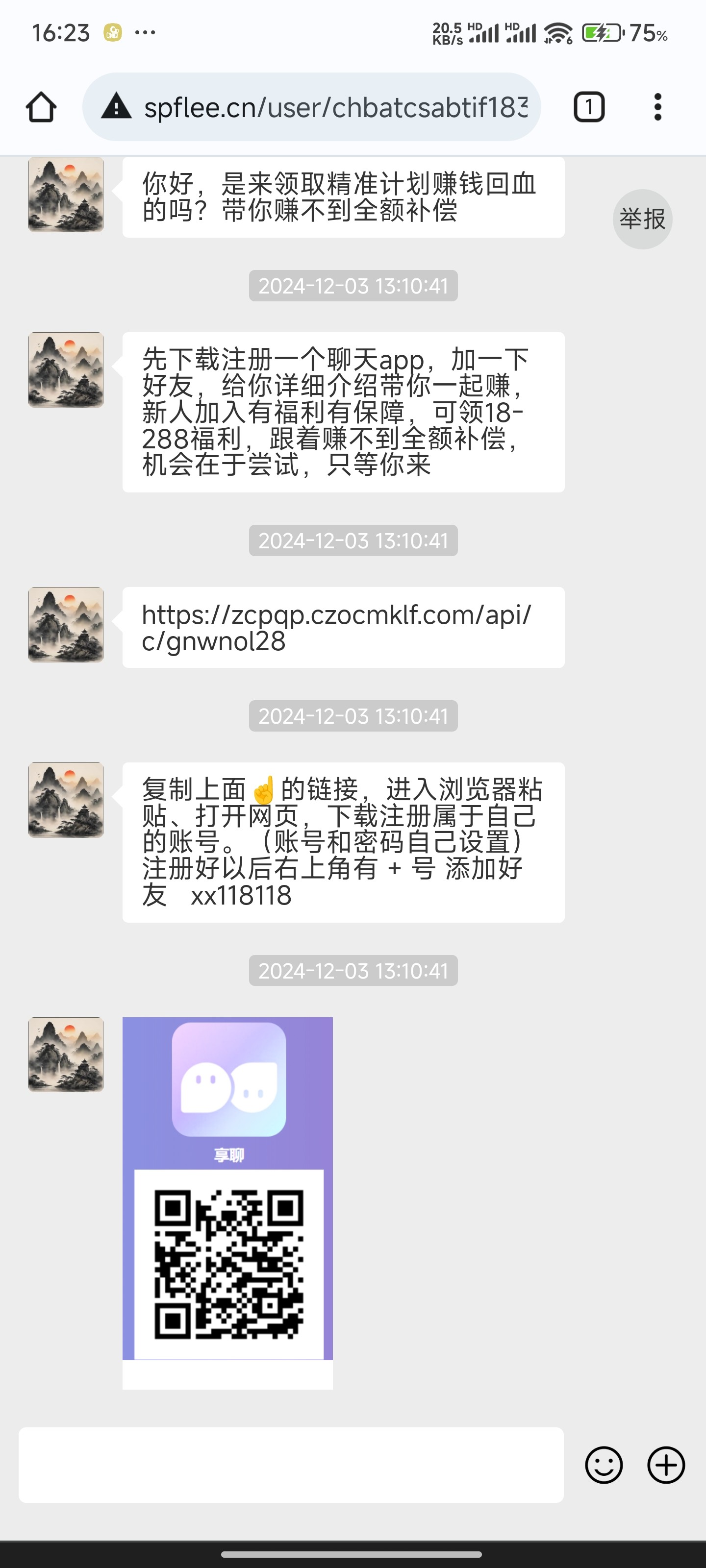The height and width of the screenshot is (1568, 706).
Task: Tap the browser tab counter showing 1
Action: [588, 106]
